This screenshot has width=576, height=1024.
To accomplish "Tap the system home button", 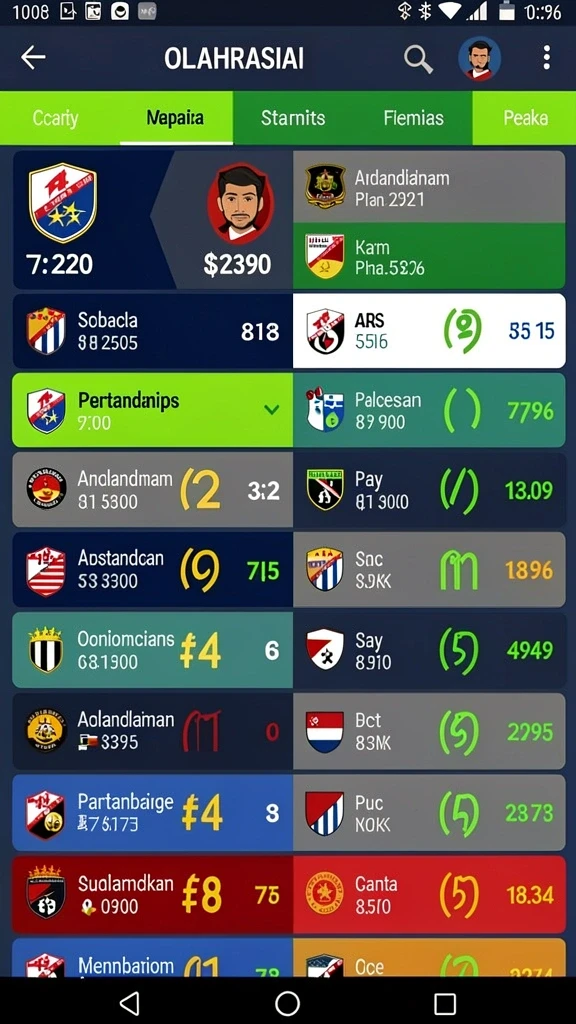I will 287,1002.
